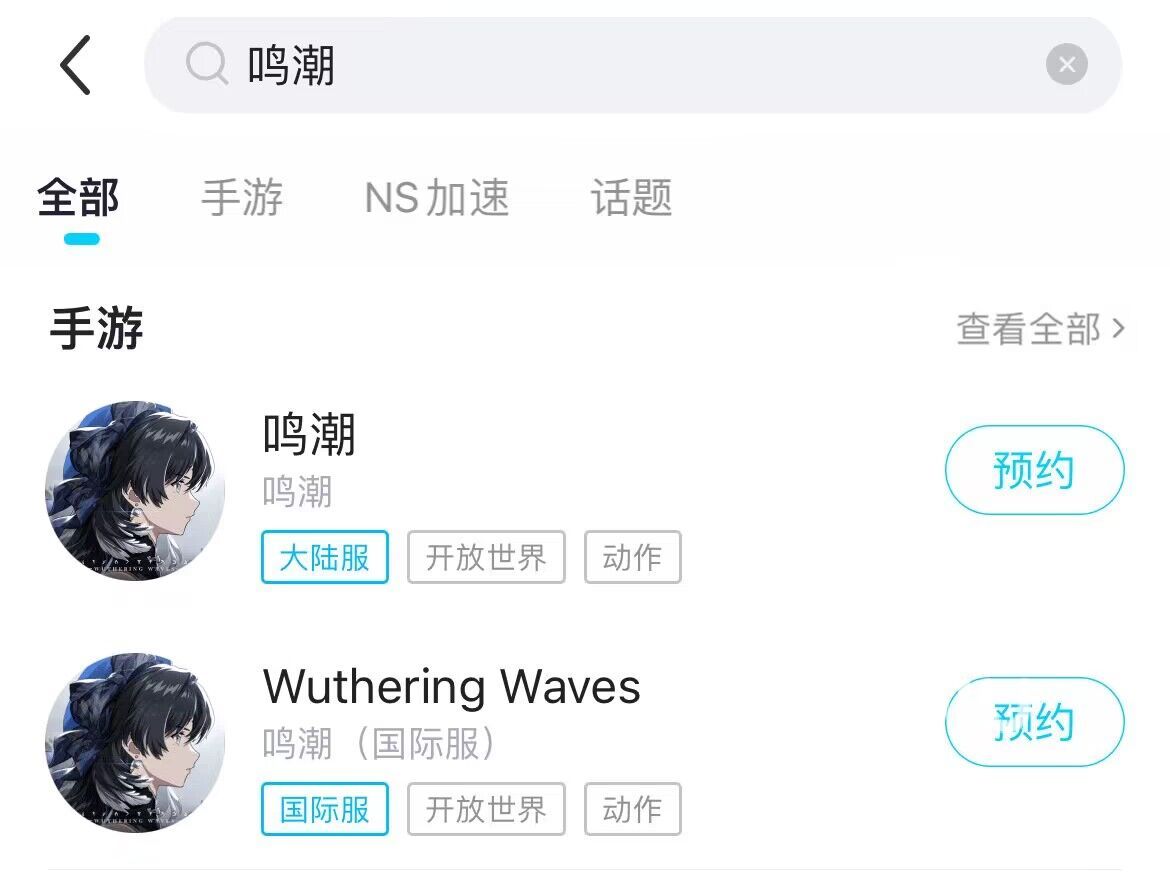1170x872 pixels.
Task: Tap 预约 for the 鸣潮 大陆服 game
Action: 1034,470
